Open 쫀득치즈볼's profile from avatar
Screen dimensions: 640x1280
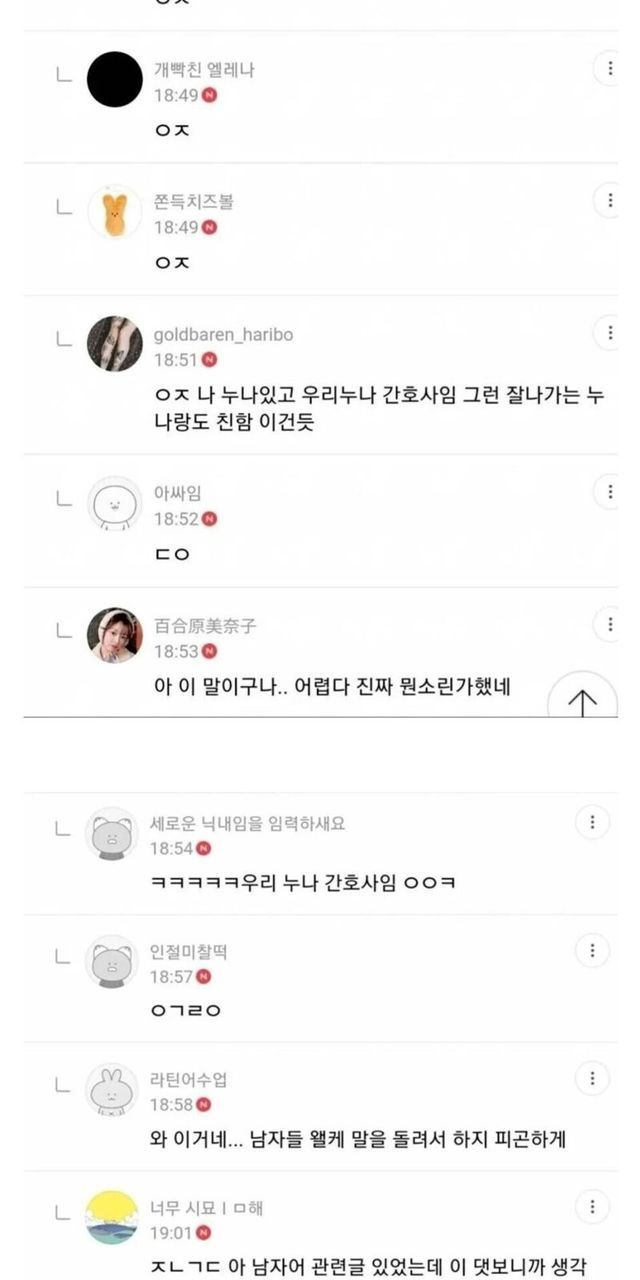115,212
